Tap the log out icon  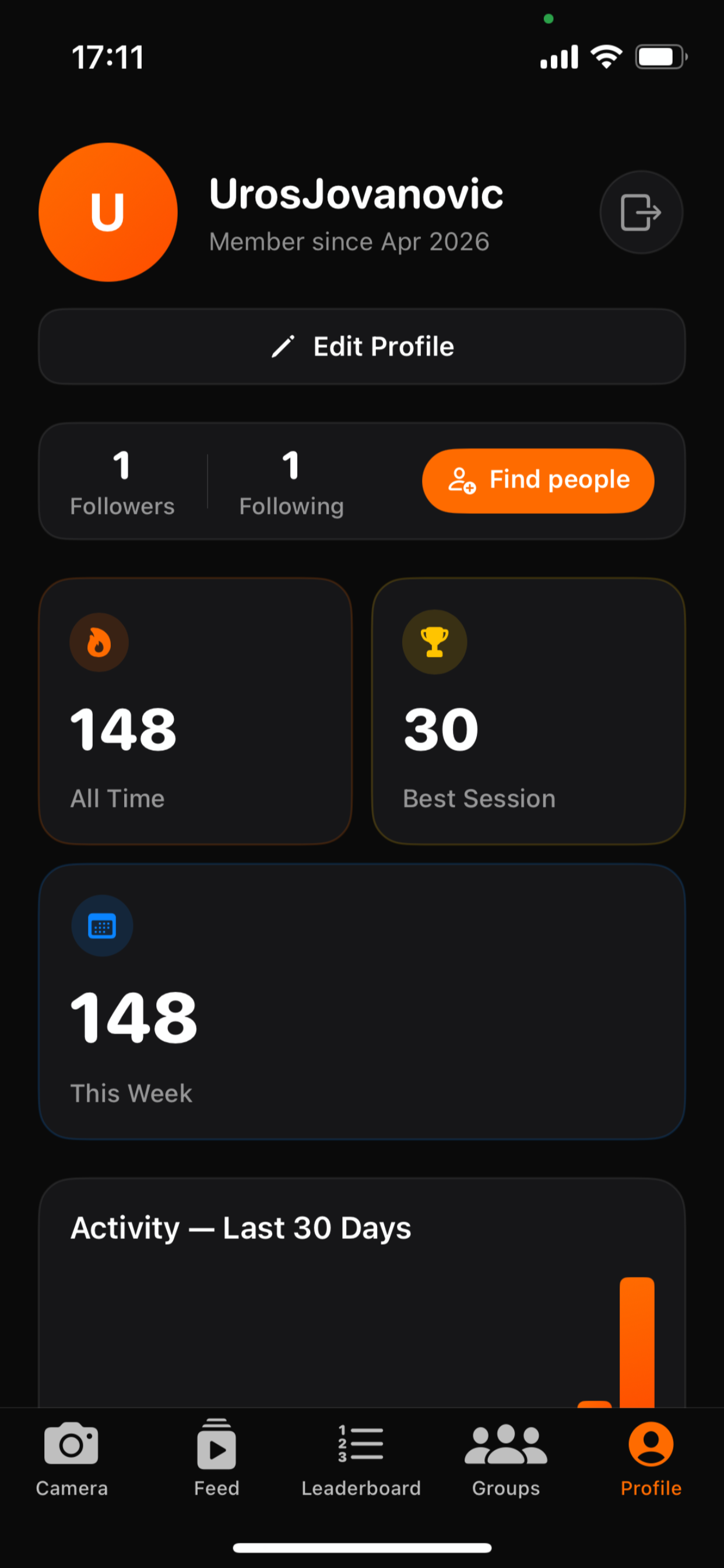pyautogui.click(x=641, y=212)
